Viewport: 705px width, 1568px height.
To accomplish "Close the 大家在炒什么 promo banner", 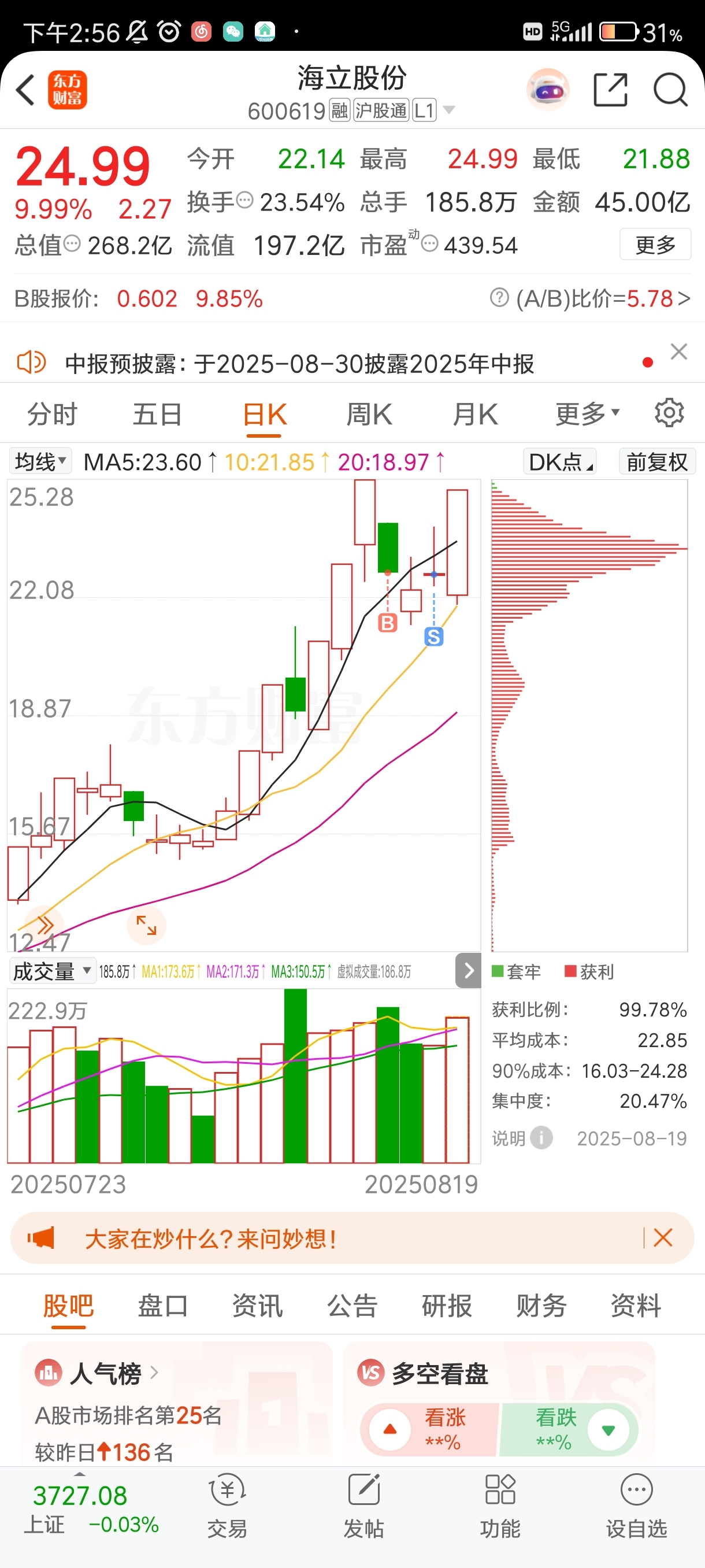I will point(663,1237).
